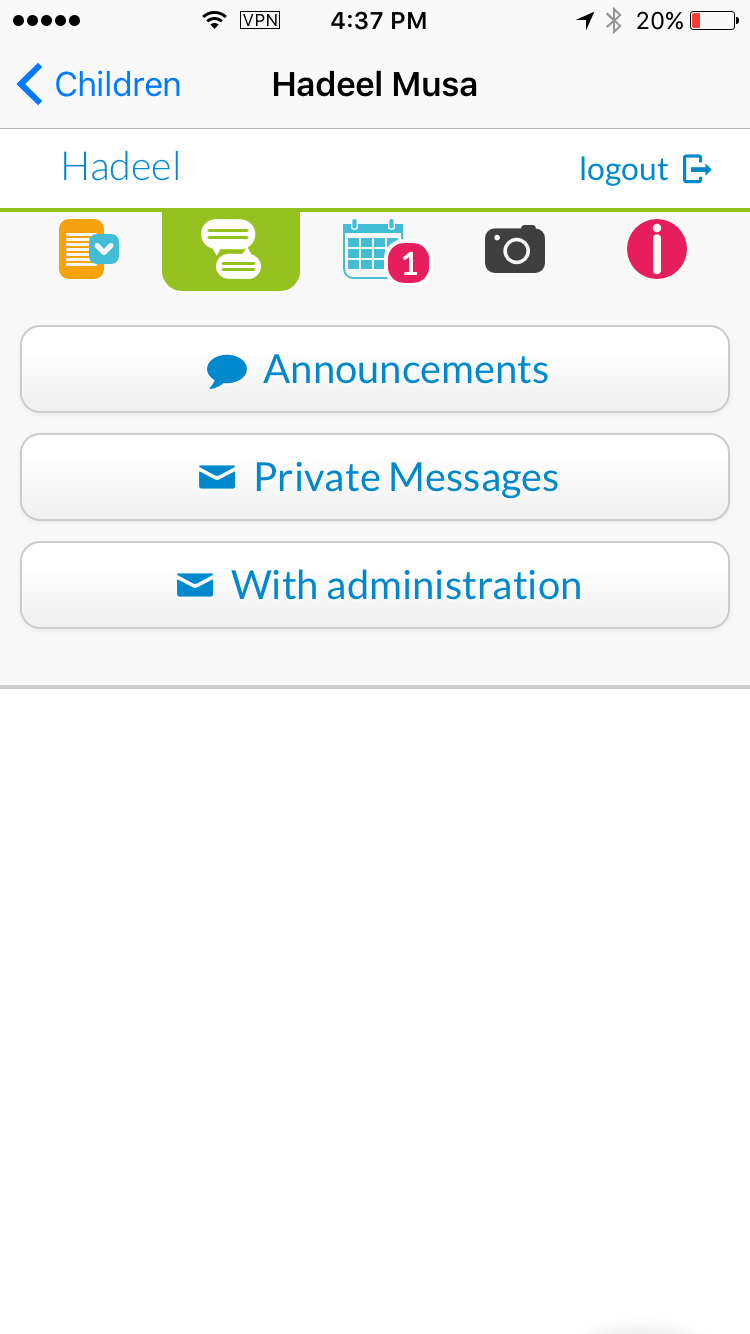Tap the logout link
Image resolution: width=750 pixels, height=1334 pixels.
[645, 169]
